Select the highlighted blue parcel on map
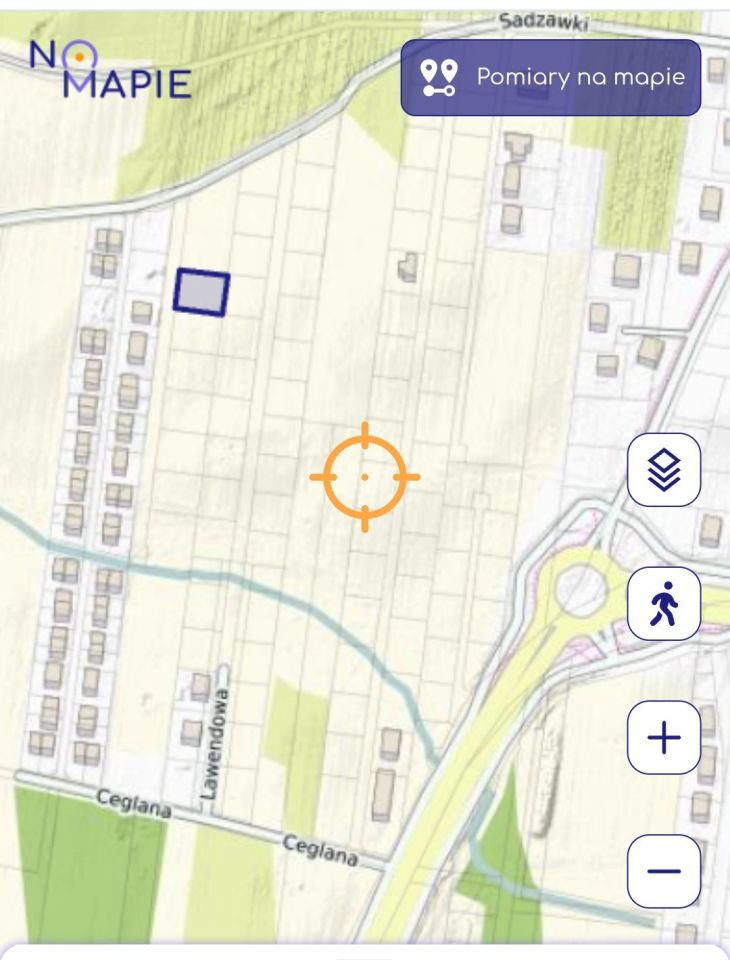The height and width of the screenshot is (960, 730). (x=202, y=293)
